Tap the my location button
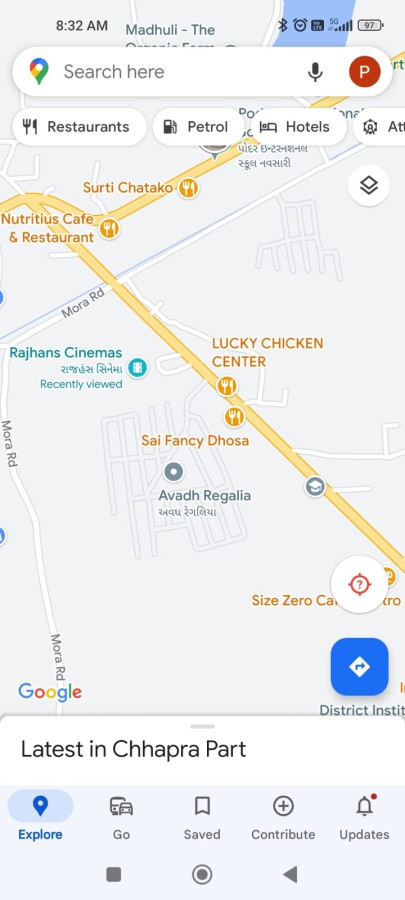 click(x=360, y=584)
